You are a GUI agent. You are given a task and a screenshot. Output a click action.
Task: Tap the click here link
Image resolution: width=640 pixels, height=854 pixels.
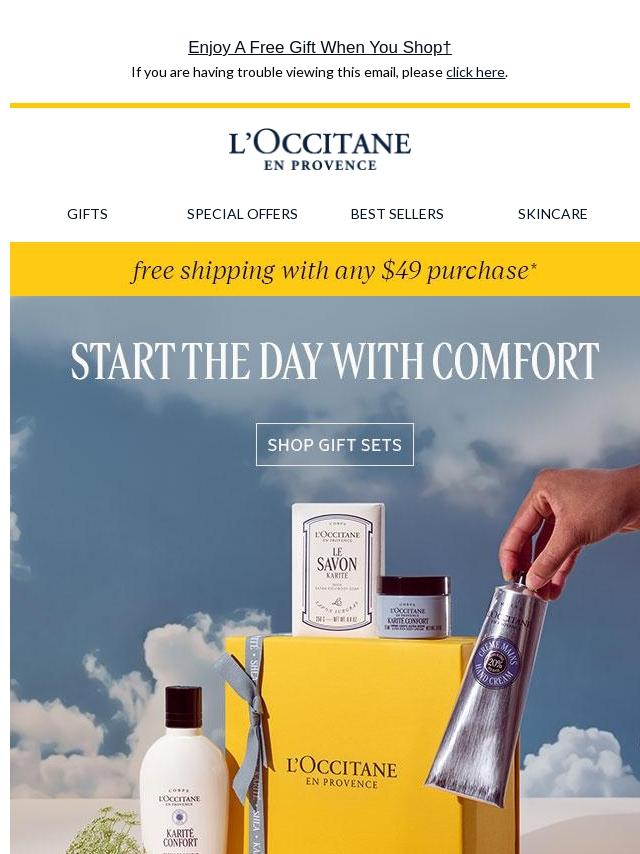click(x=475, y=72)
